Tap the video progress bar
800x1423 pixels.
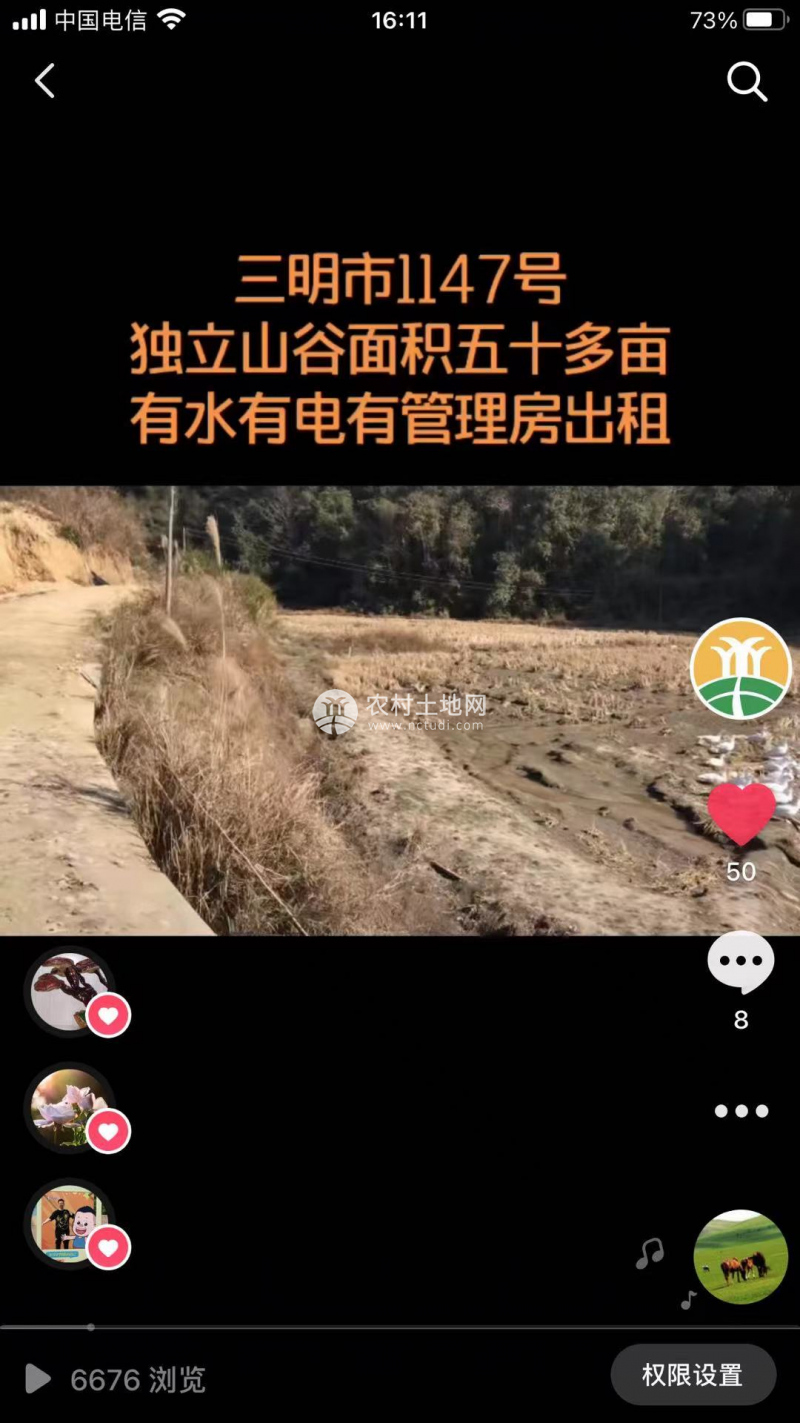coord(400,1327)
